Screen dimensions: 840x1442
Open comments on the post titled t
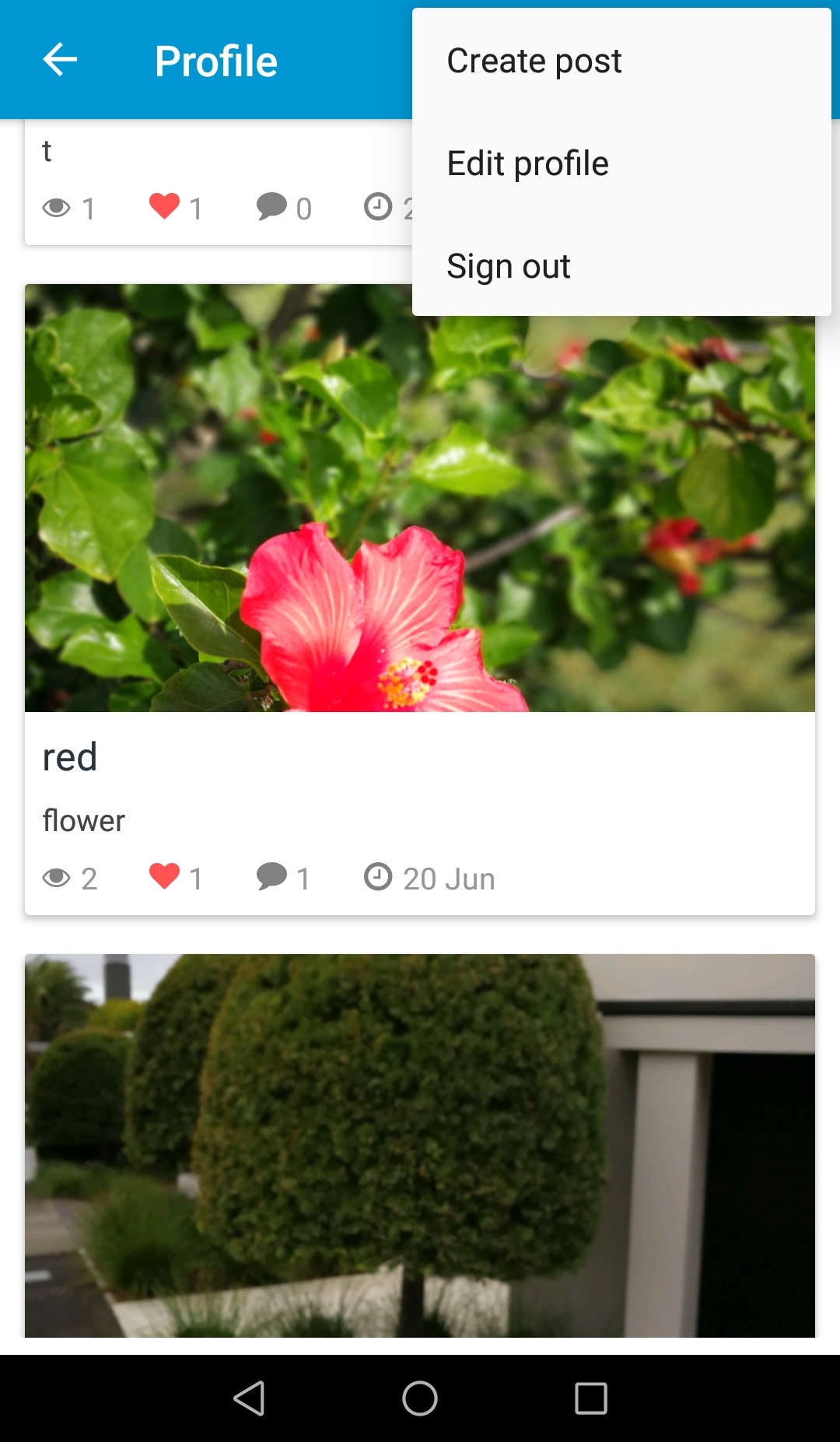point(272,207)
